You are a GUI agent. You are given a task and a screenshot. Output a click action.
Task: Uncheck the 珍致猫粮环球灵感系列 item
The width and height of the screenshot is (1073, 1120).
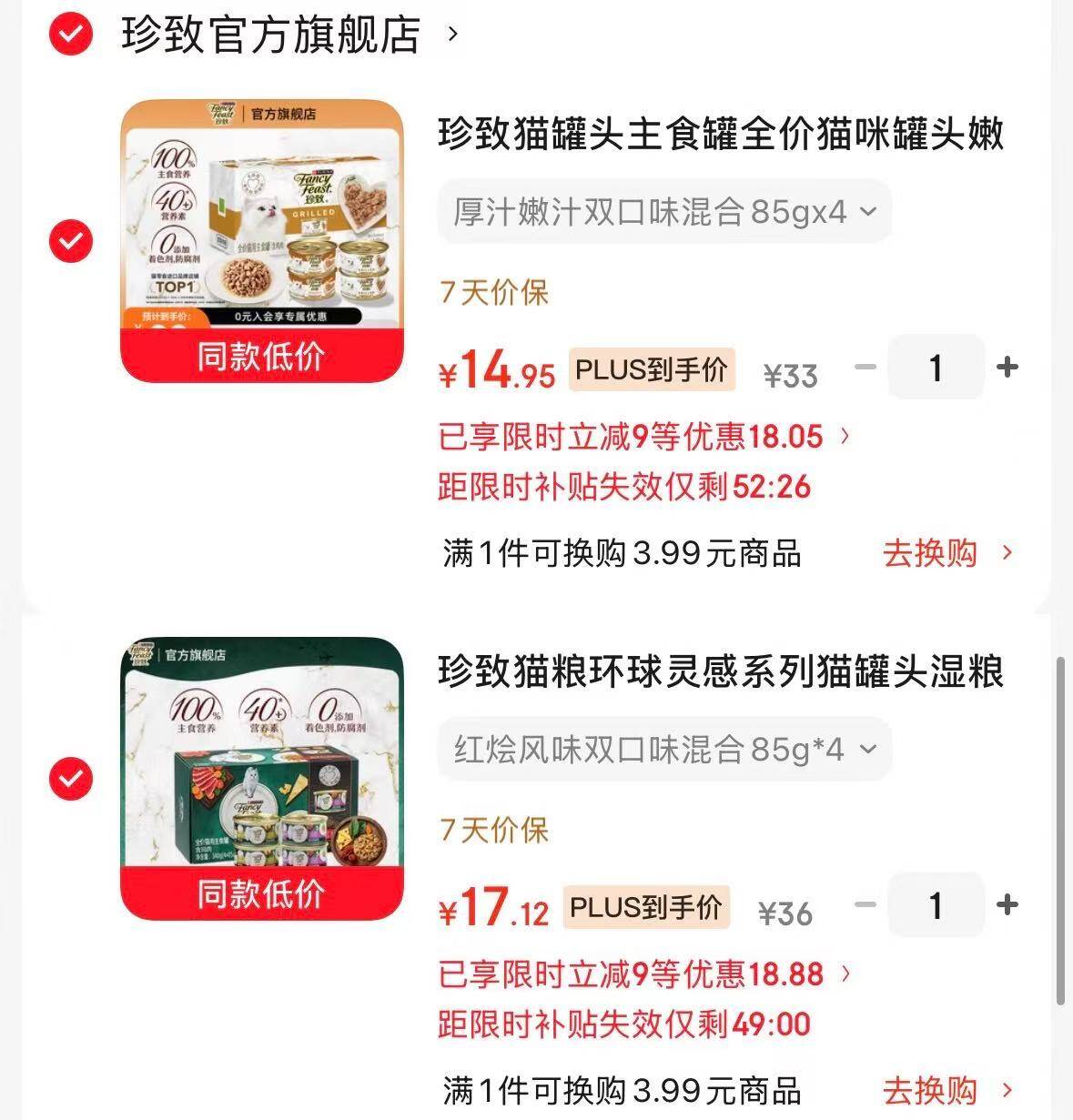pyautogui.click(x=70, y=778)
